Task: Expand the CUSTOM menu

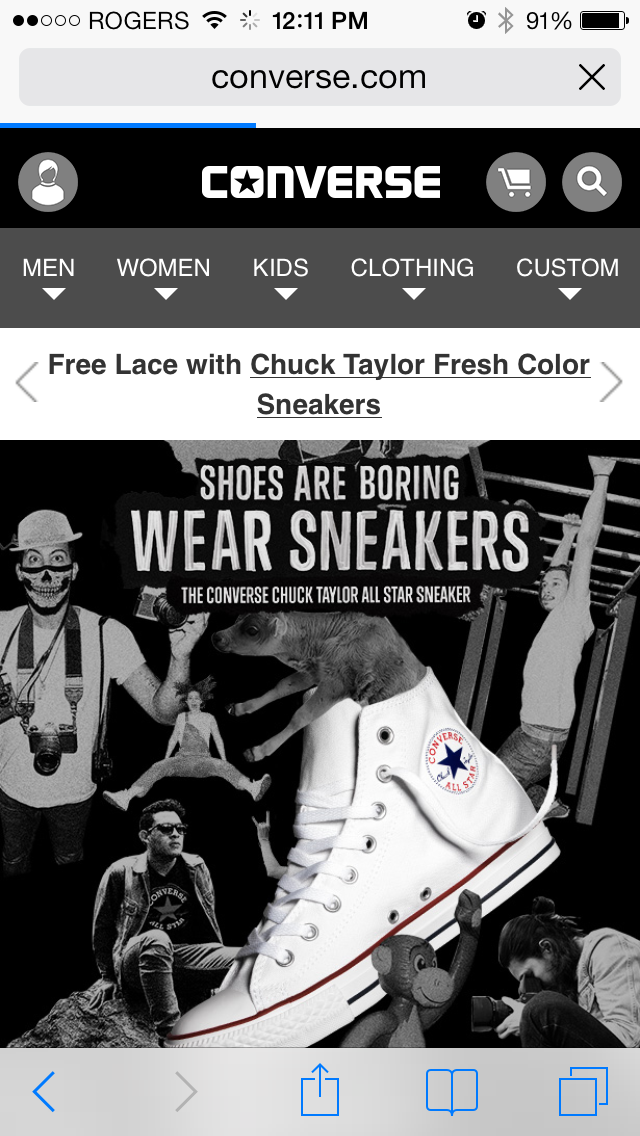Action: [568, 277]
